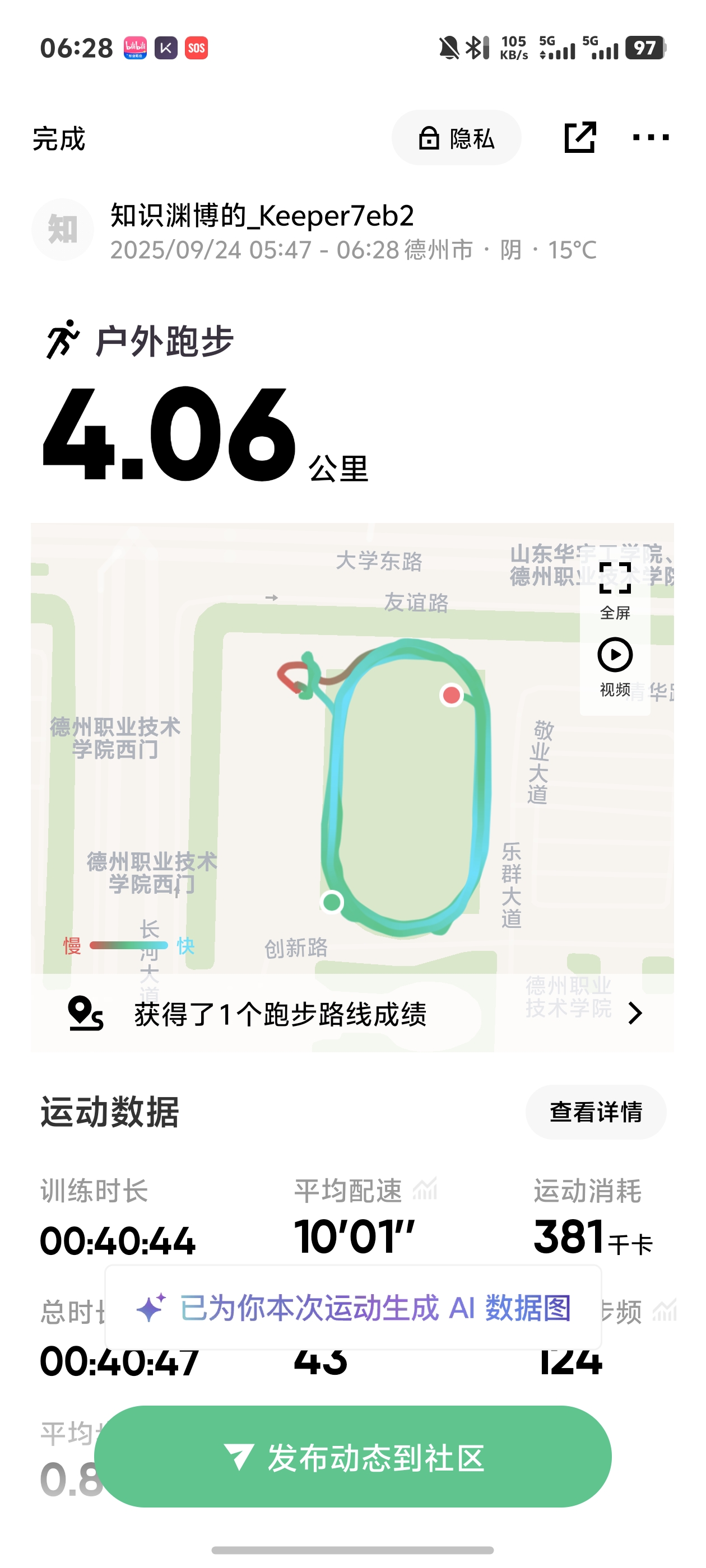This screenshot has height=1568, width=706.
Task: Tap 查看详情 for workout data
Action: (x=595, y=1112)
